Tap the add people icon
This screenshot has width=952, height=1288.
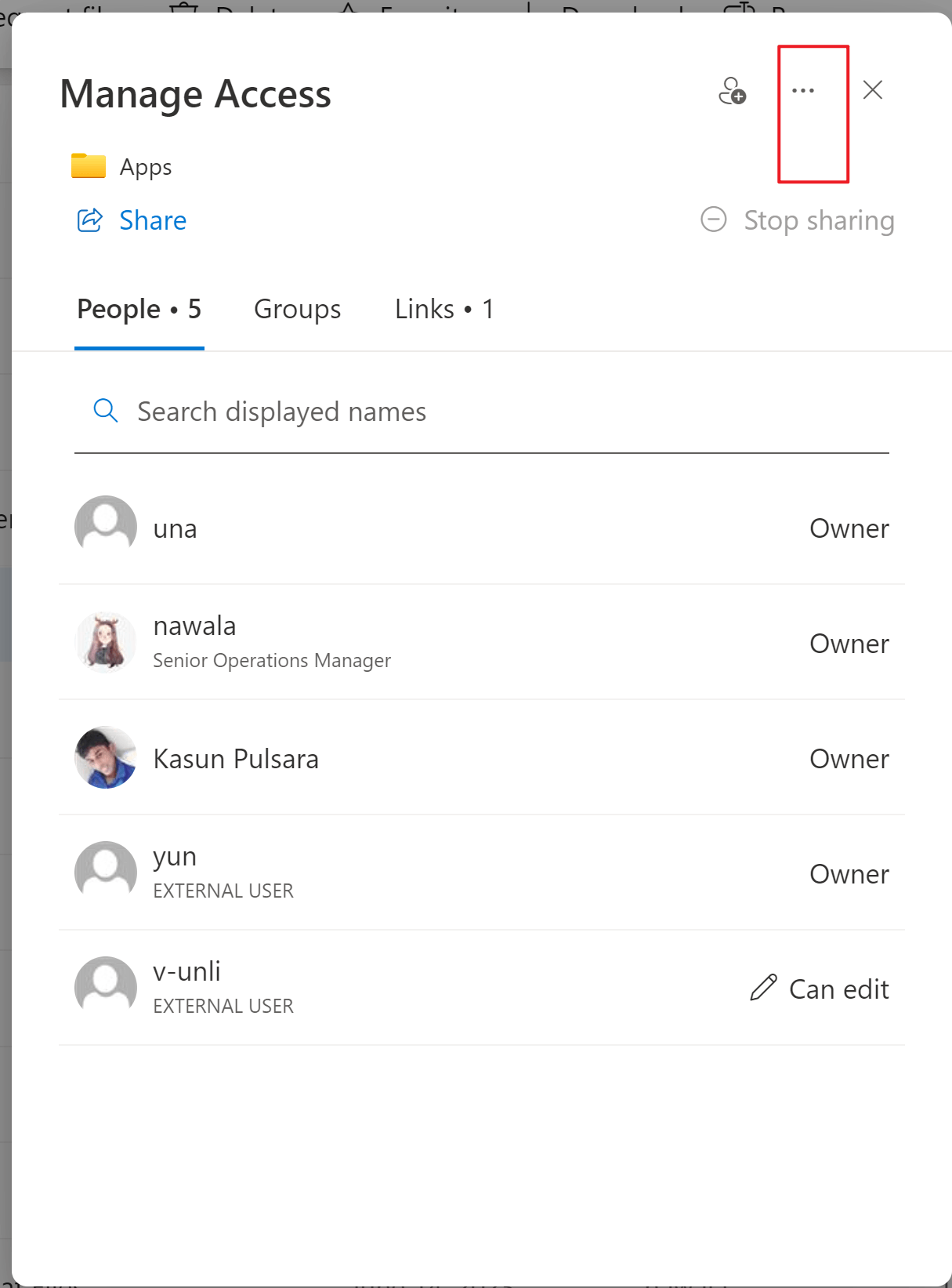point(732,91)
